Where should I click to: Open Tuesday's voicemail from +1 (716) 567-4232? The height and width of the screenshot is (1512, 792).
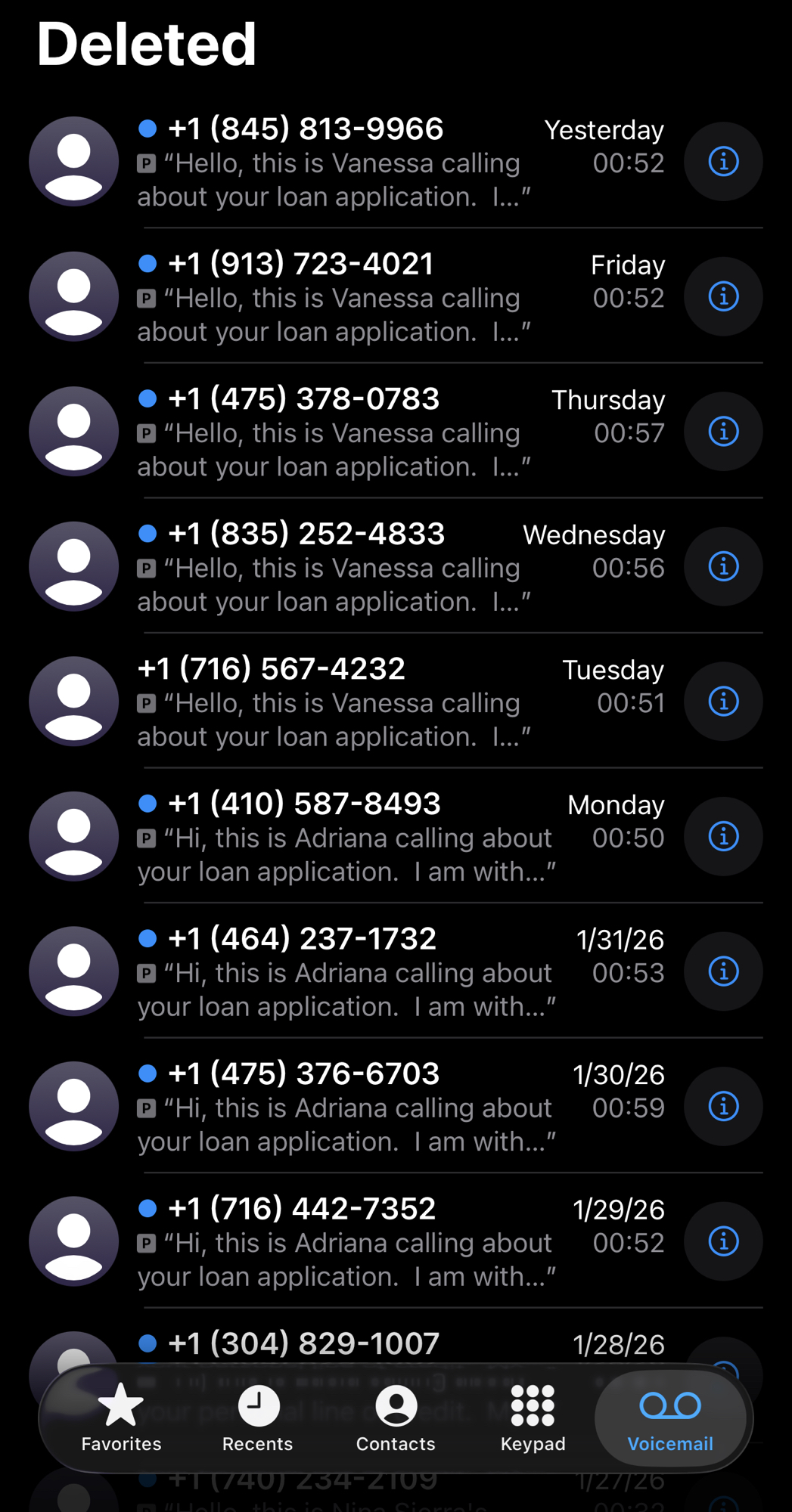(340, 702)
